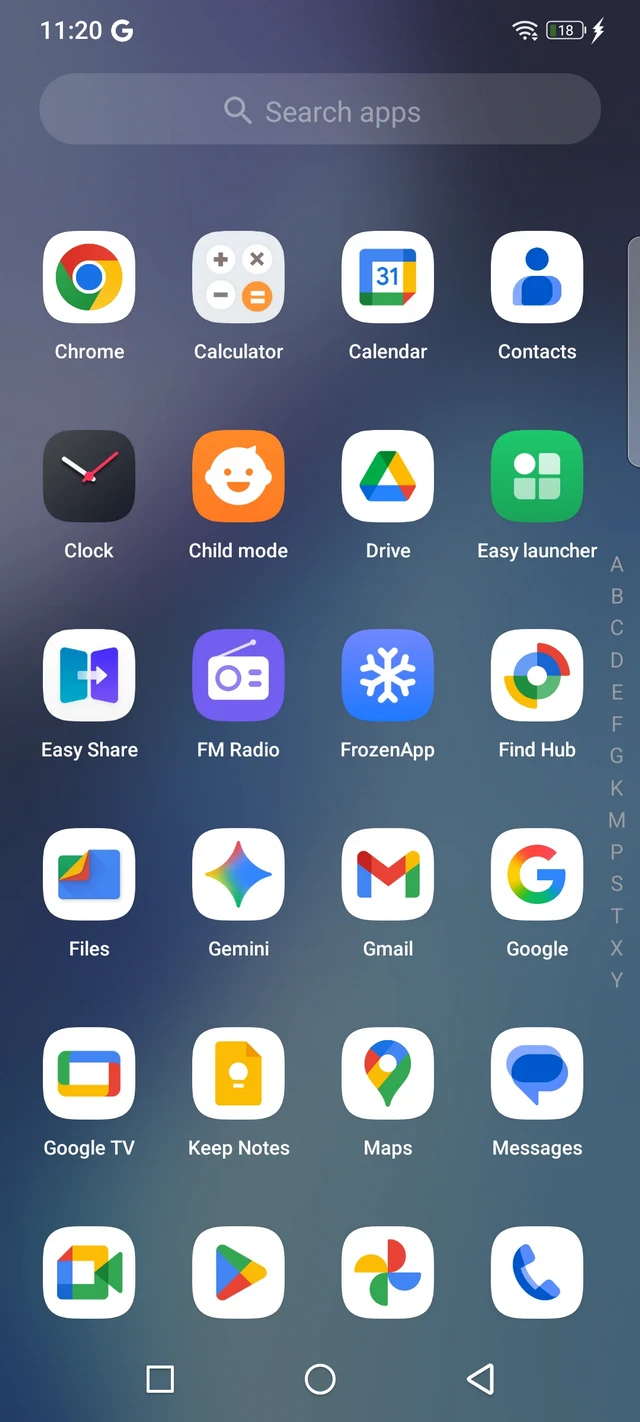Open Google Drive
The width and height of the screenshot is (640, 1422).
tap(388, 476)
